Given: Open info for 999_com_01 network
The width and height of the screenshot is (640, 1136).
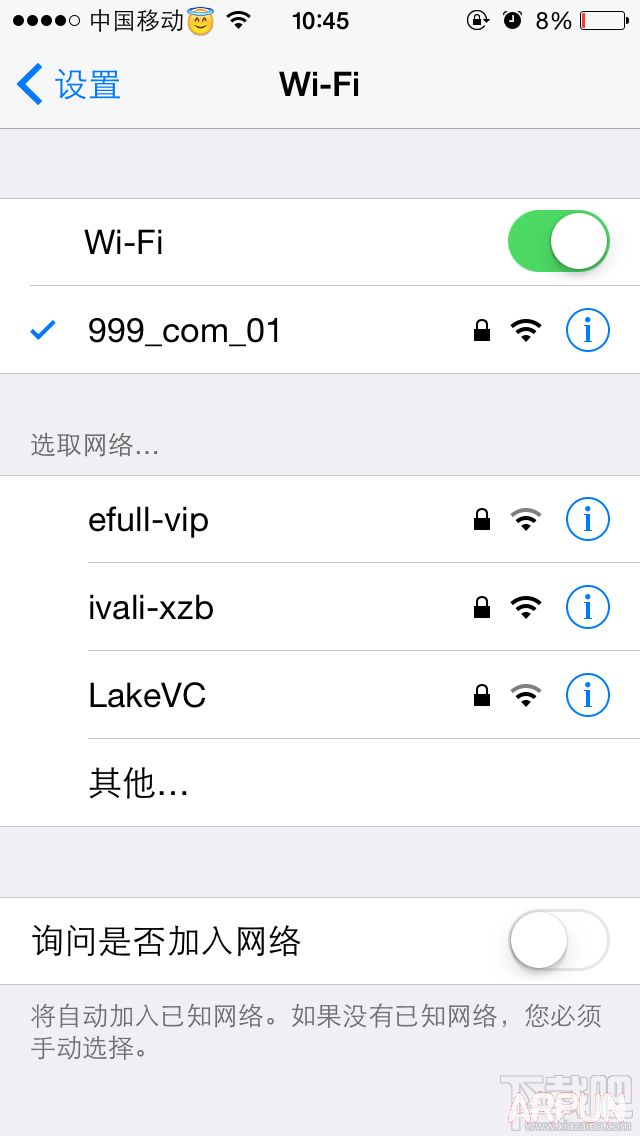Looking at the screenshot, I should point(587,330).
